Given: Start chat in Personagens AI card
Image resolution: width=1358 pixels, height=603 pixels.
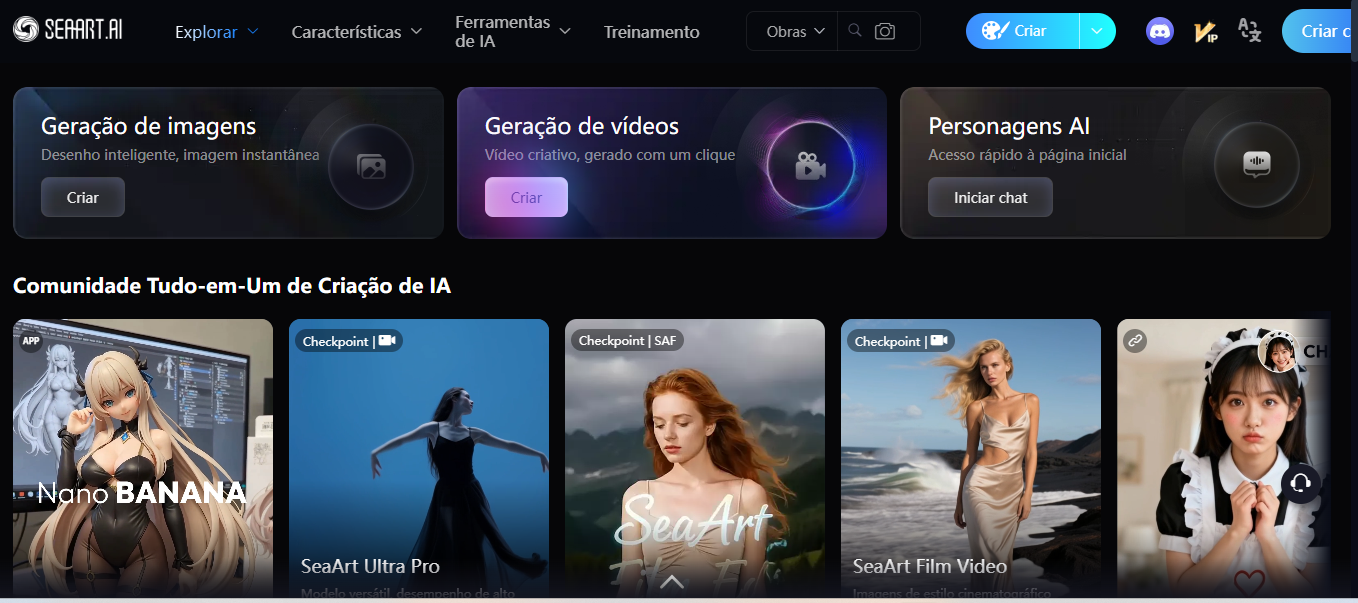Looking at the screenshot, I should click(990, 197).
